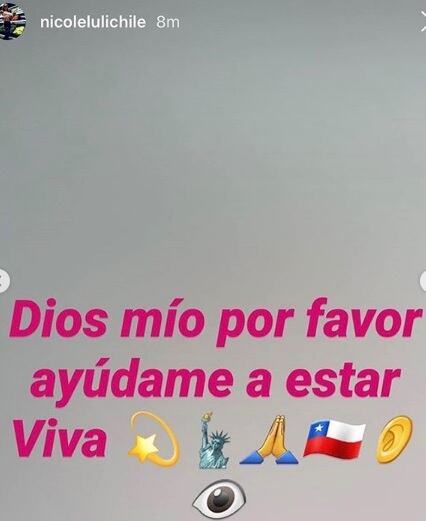
Task: Tap the nicolelulichile username
Action: coord(93,22)
